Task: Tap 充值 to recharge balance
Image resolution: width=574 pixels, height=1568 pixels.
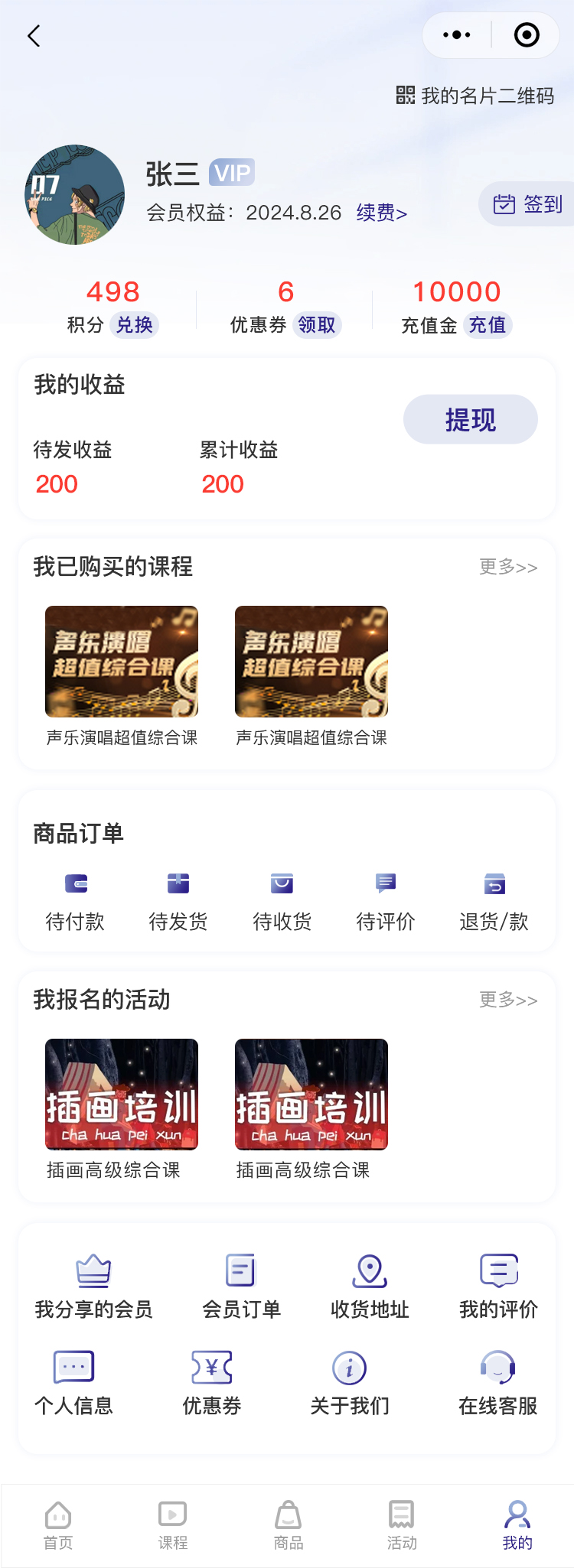Action: point(488,325)
